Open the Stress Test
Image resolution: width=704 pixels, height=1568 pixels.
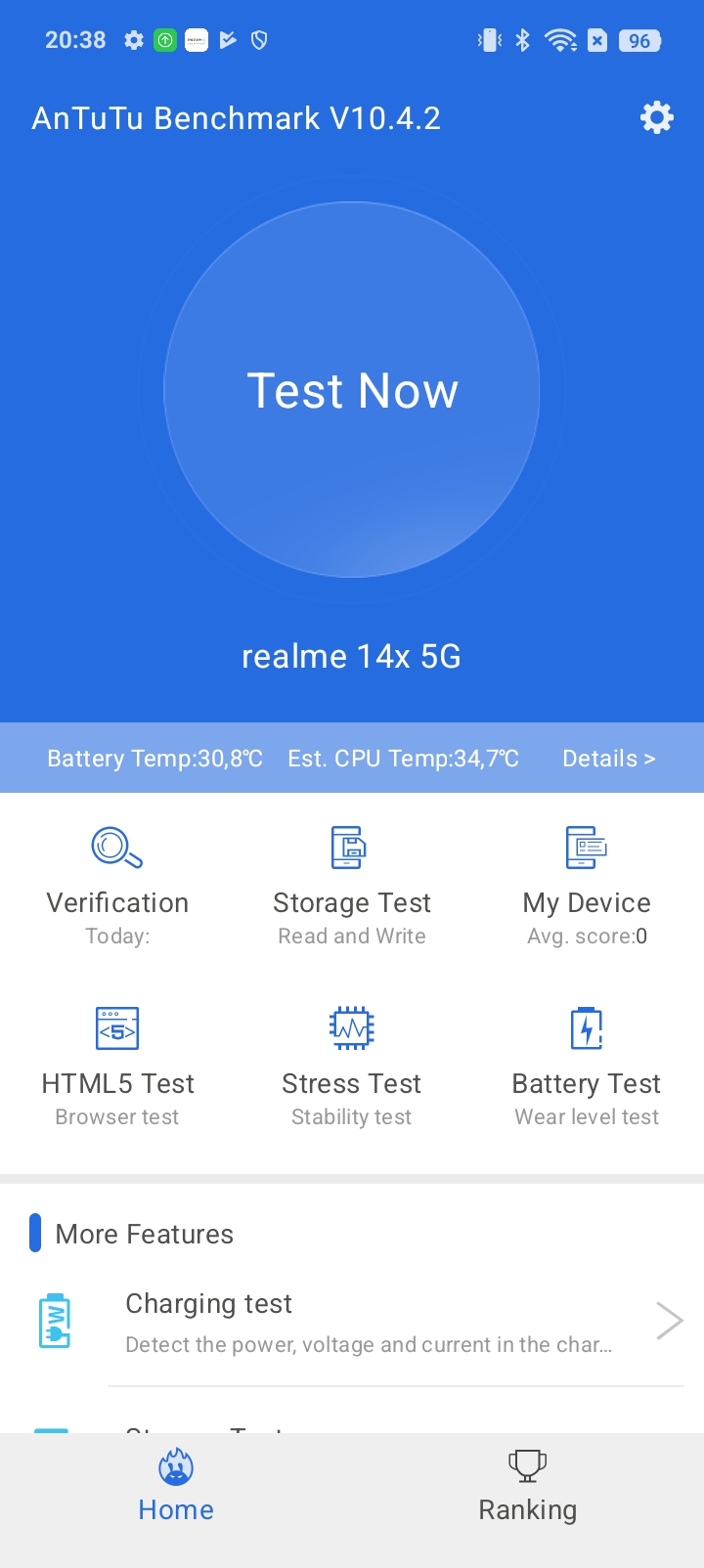point(352,1067)
